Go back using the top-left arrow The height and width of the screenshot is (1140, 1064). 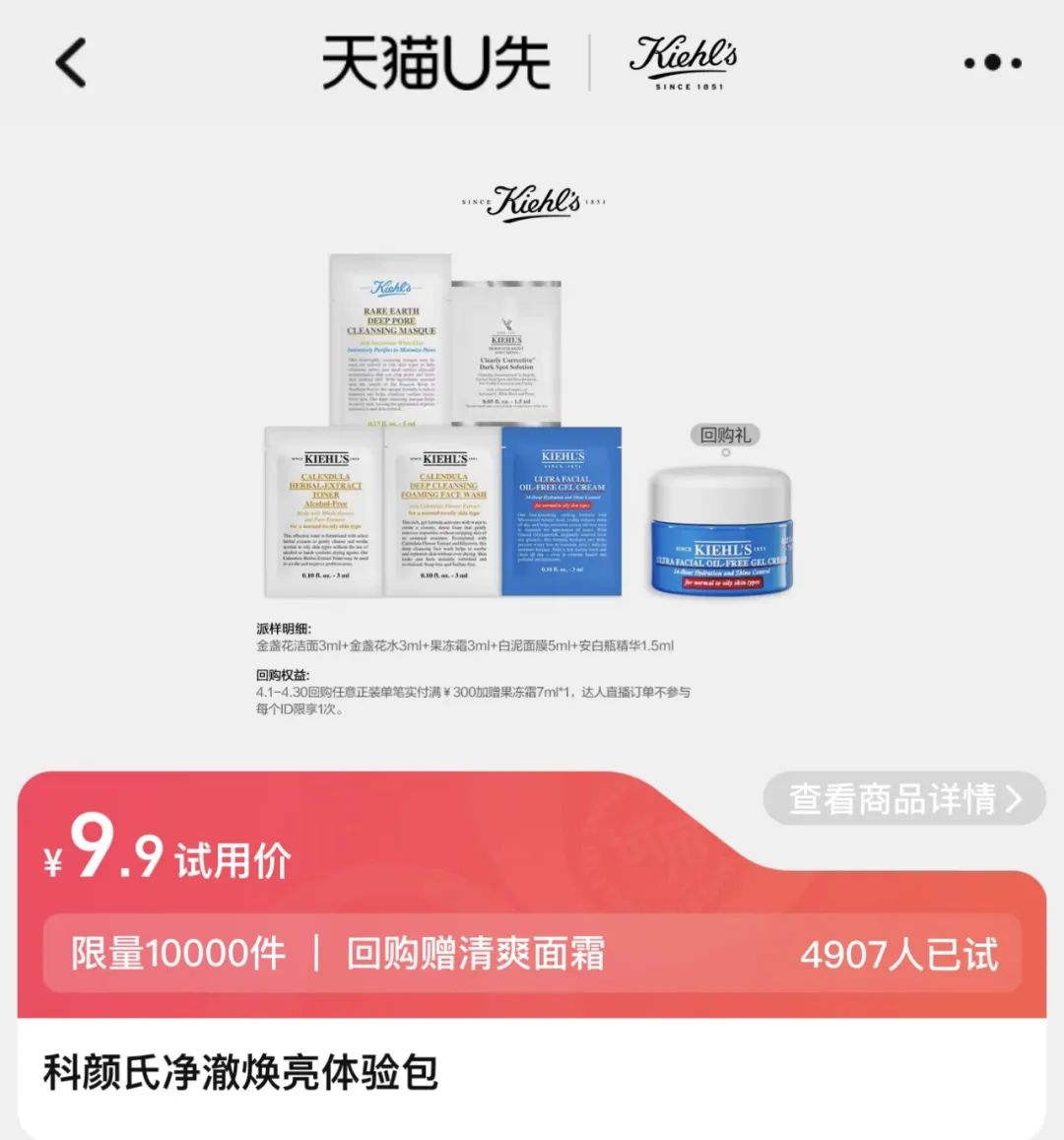click(x=70, y=63)
